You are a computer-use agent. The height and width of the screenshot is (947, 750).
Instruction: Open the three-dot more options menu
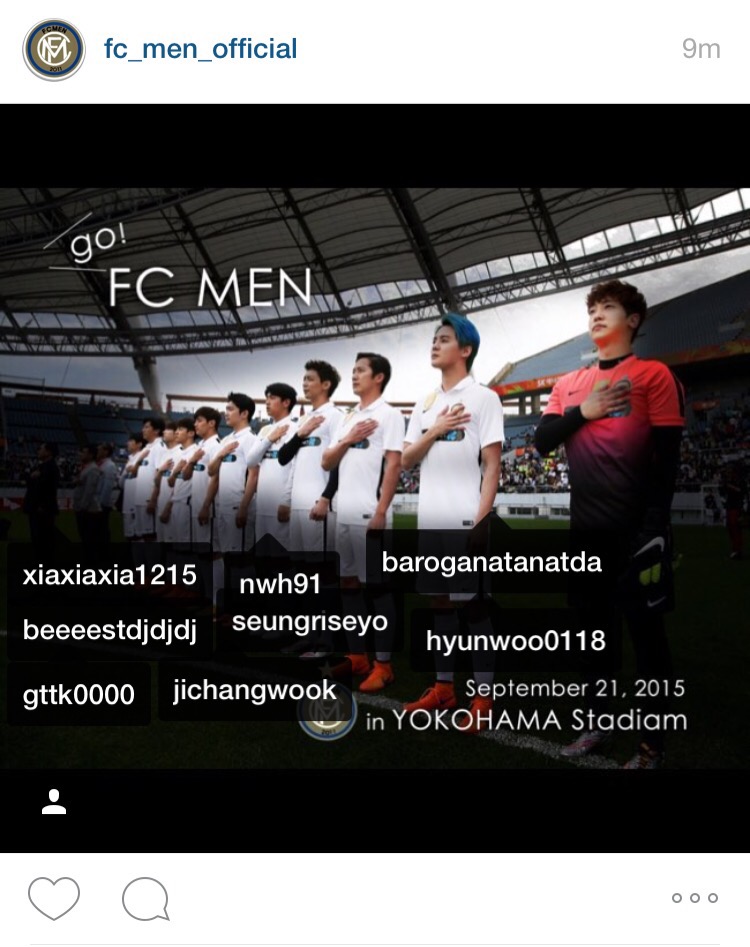[695, 898]
